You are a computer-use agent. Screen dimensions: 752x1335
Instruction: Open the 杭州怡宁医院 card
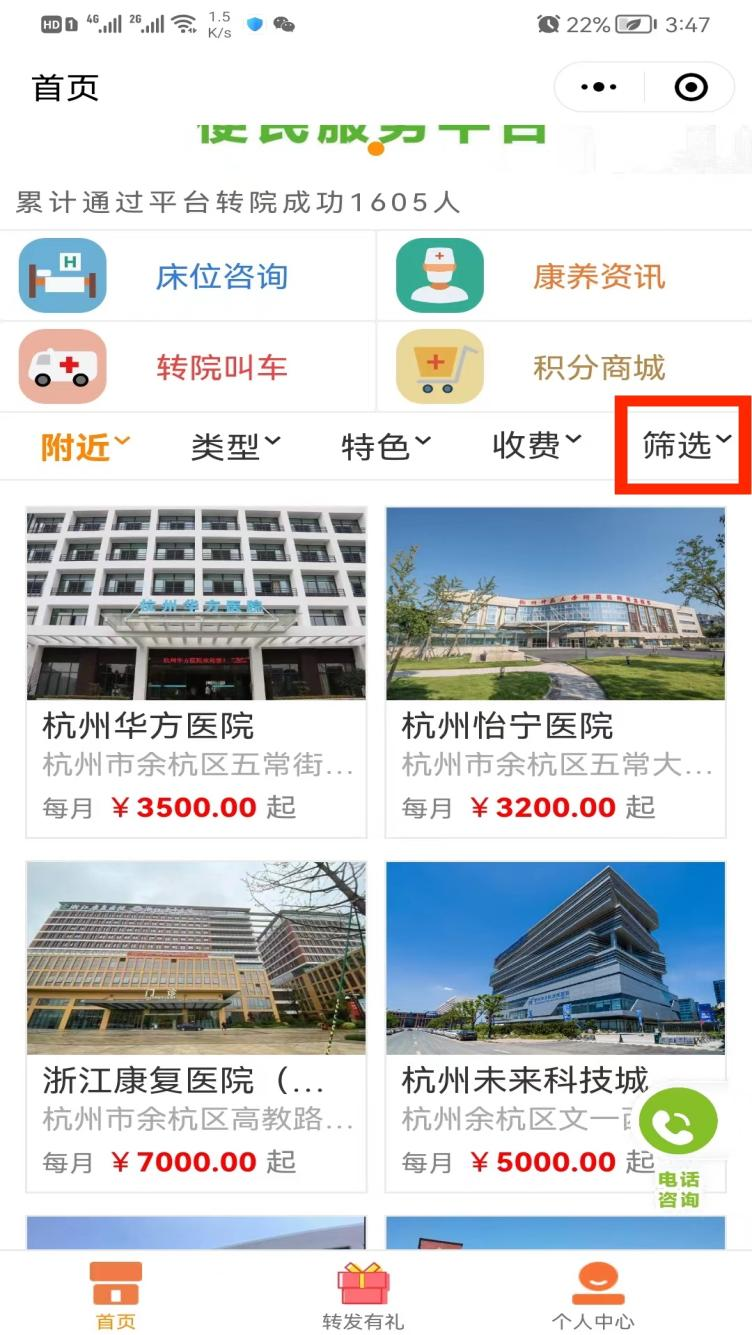[555, 671]
